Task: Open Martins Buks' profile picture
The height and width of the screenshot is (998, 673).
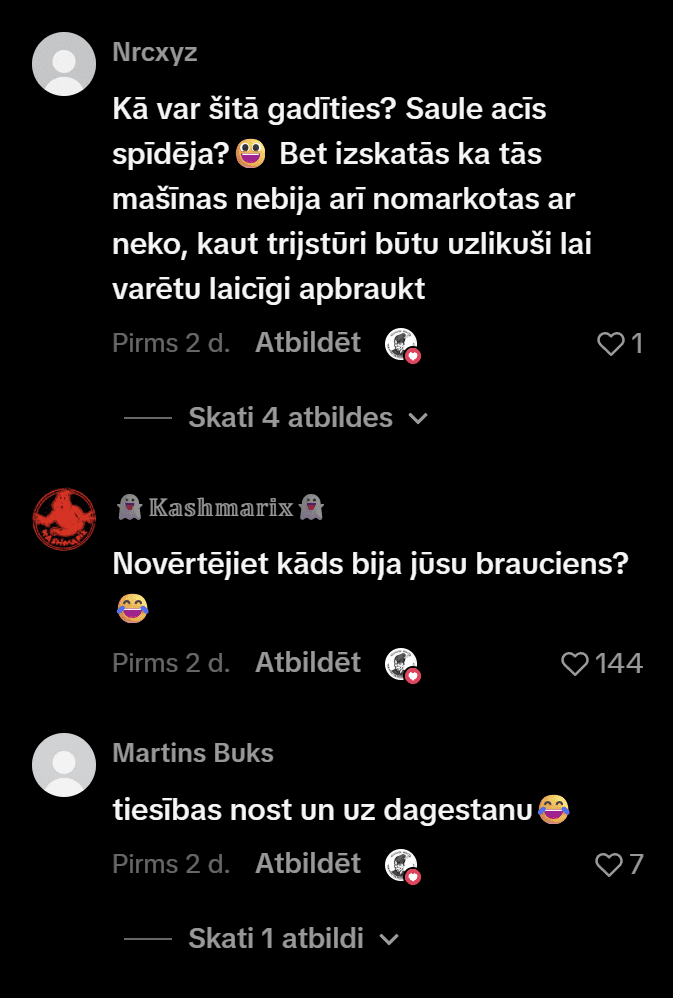Action: pos(65,765)
